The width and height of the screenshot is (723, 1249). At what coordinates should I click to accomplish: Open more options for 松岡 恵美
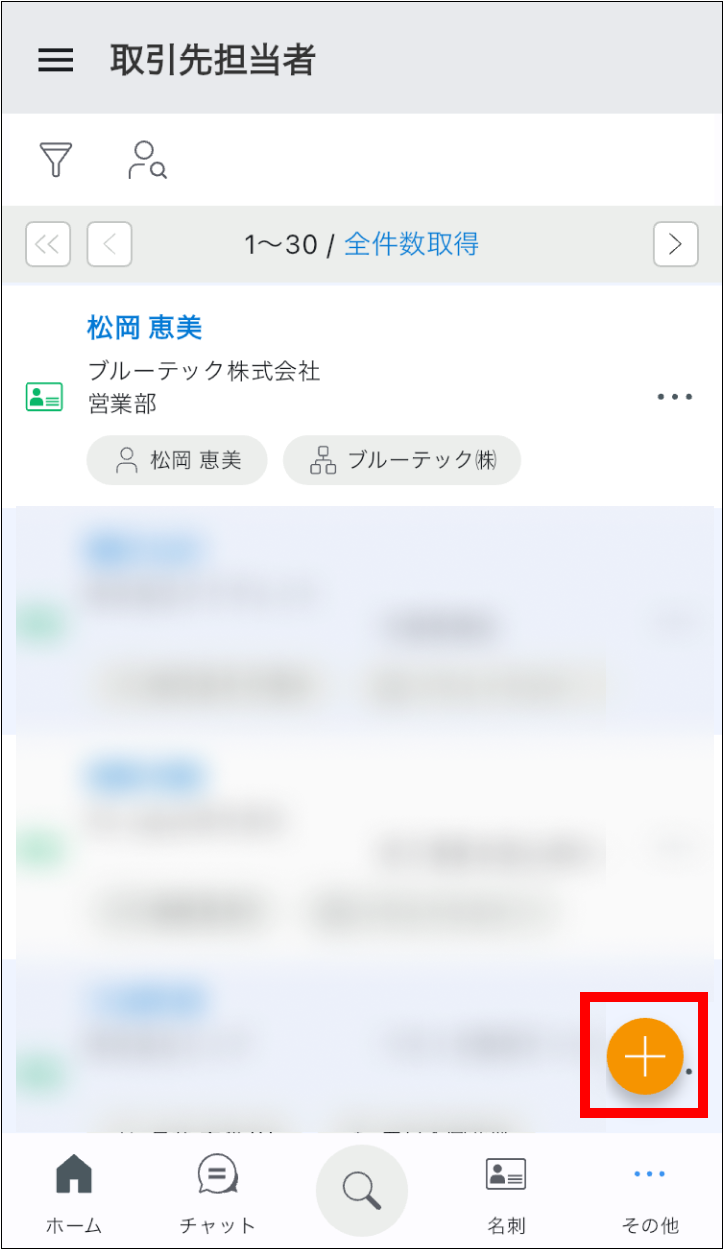[675, 397]
